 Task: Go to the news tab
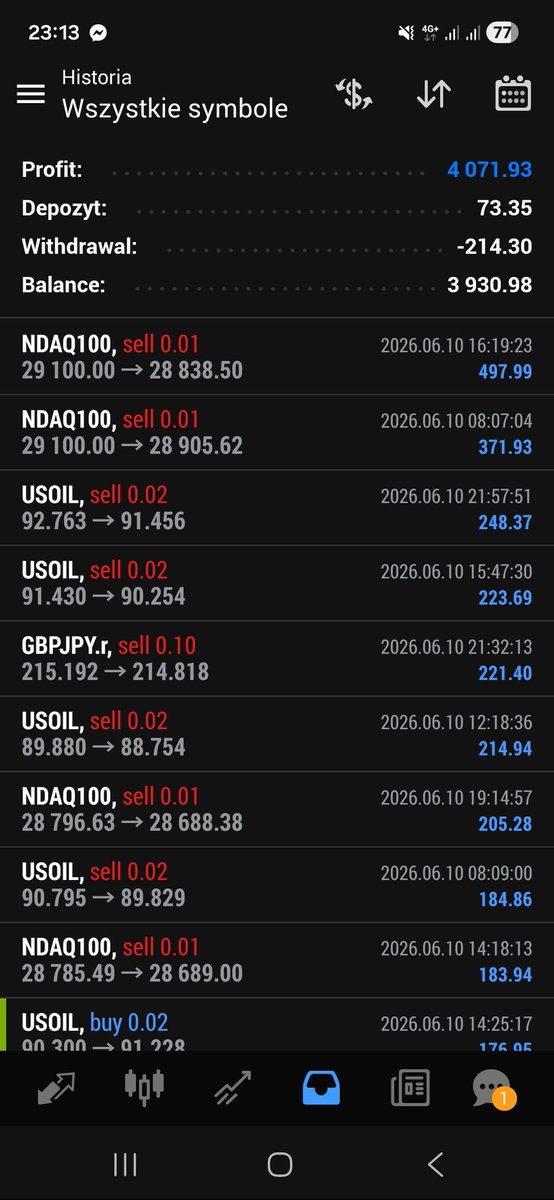pos(410,1087)
